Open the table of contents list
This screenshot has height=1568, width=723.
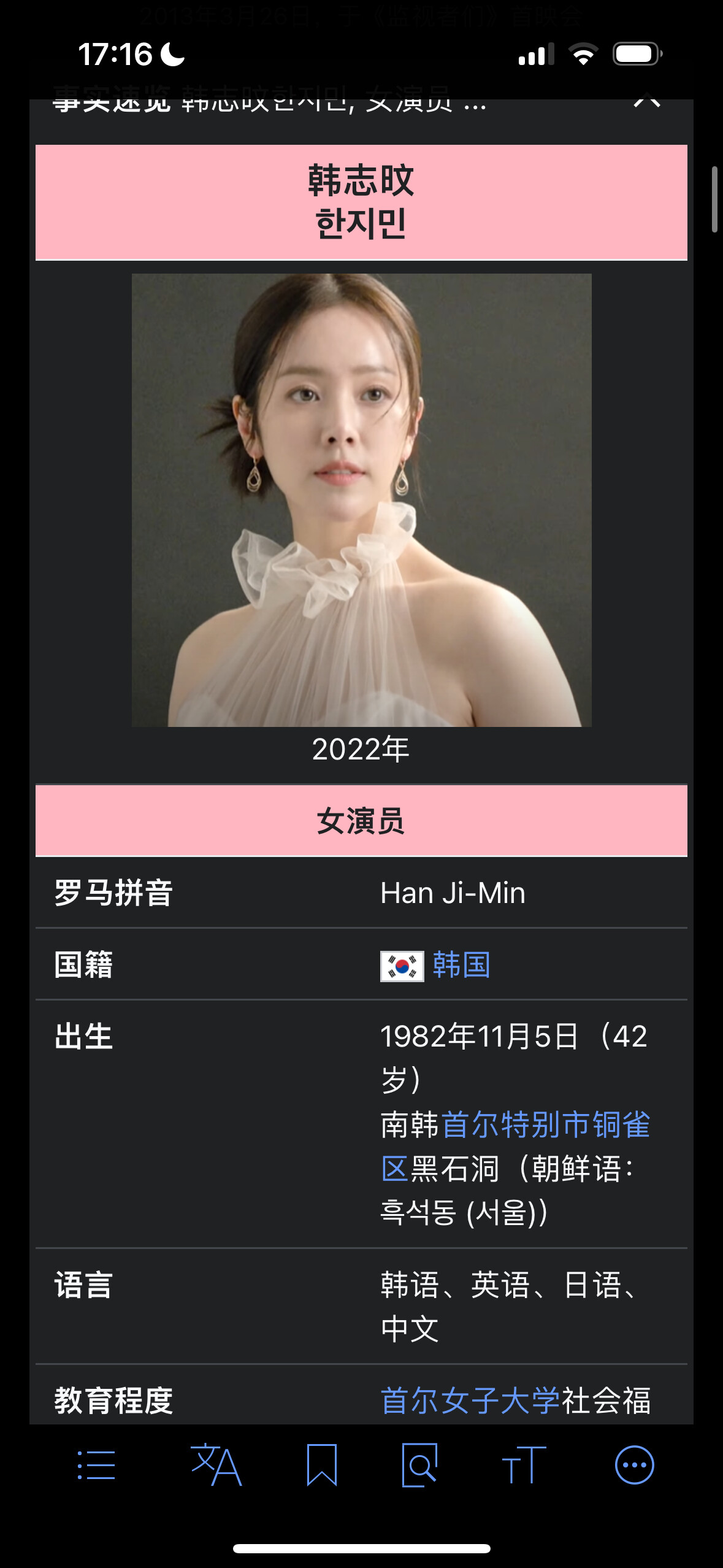[96, 1466]
